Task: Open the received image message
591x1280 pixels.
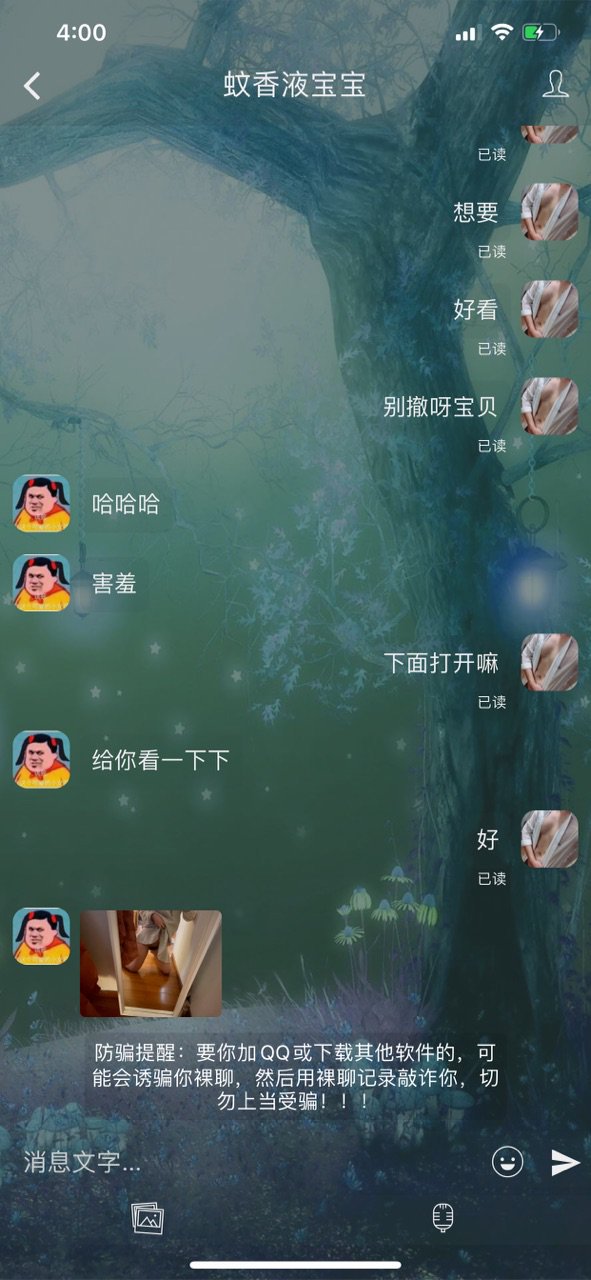Action: (151, 963)
